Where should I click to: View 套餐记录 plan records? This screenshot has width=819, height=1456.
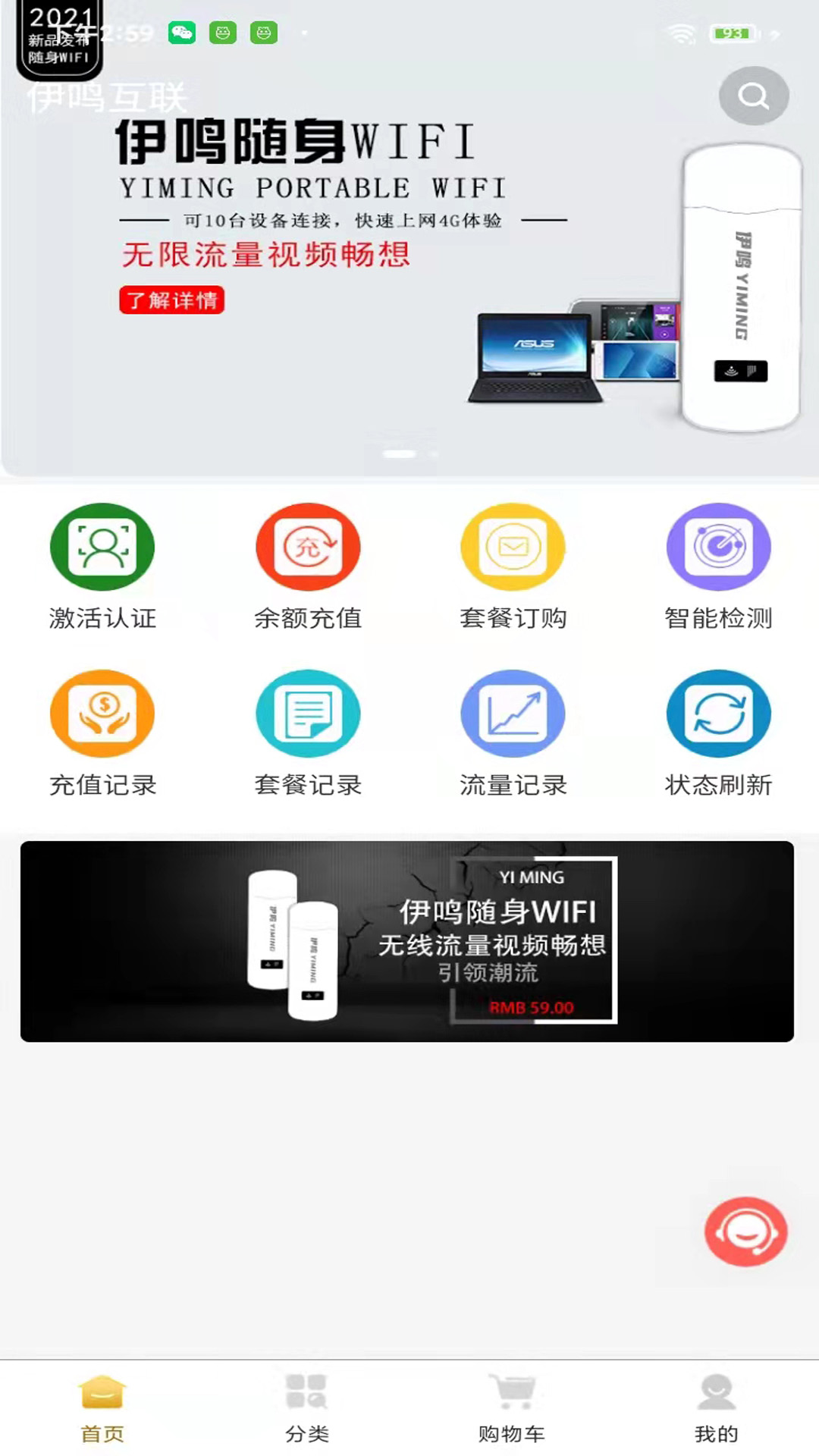pos(308,733)
